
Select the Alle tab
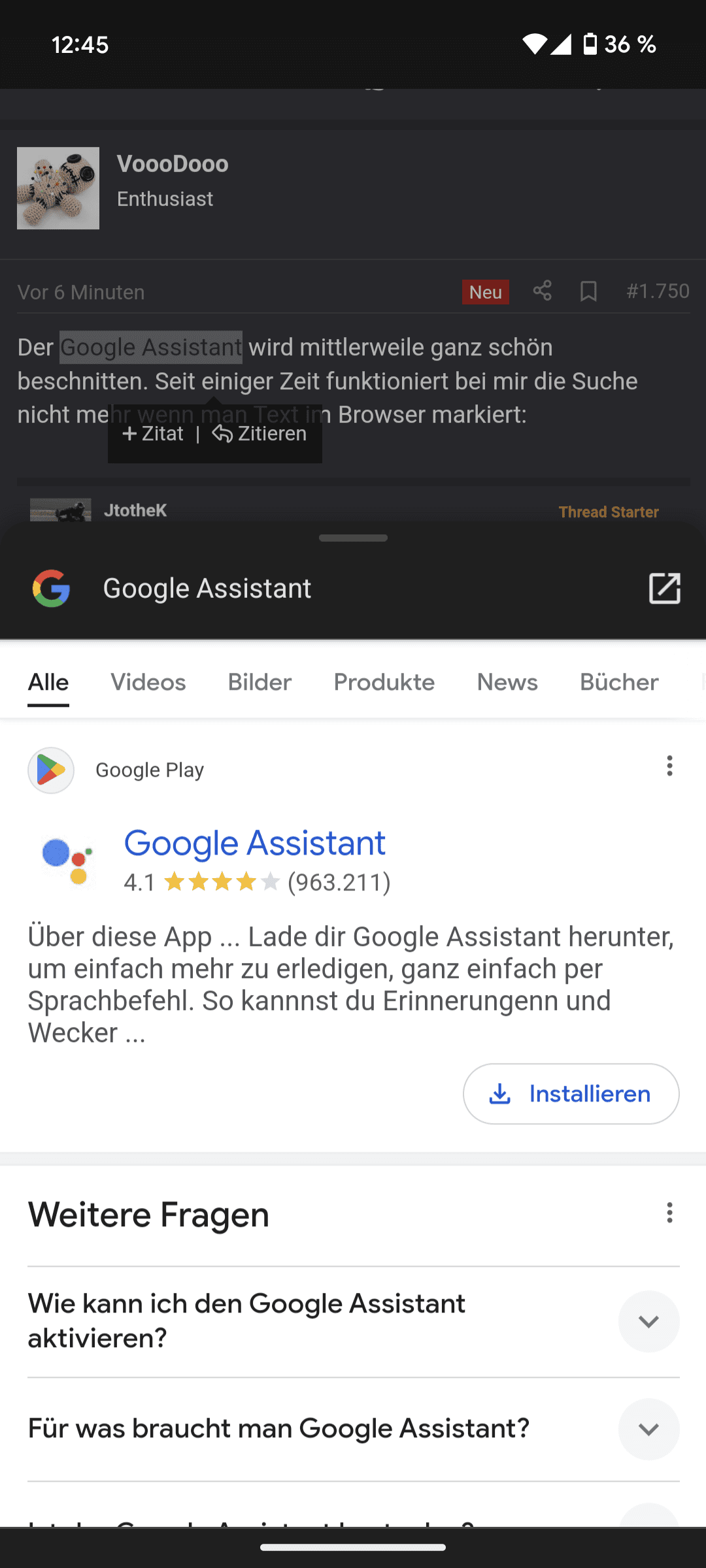coord(48,682)
